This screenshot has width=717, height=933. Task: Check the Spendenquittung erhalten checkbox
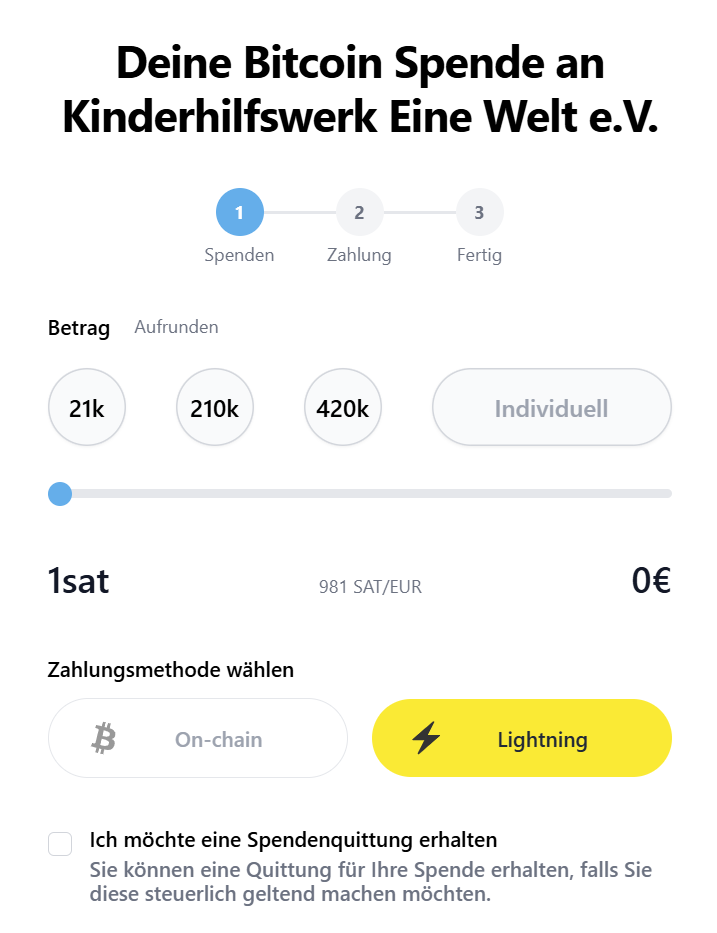coord(61,844)
